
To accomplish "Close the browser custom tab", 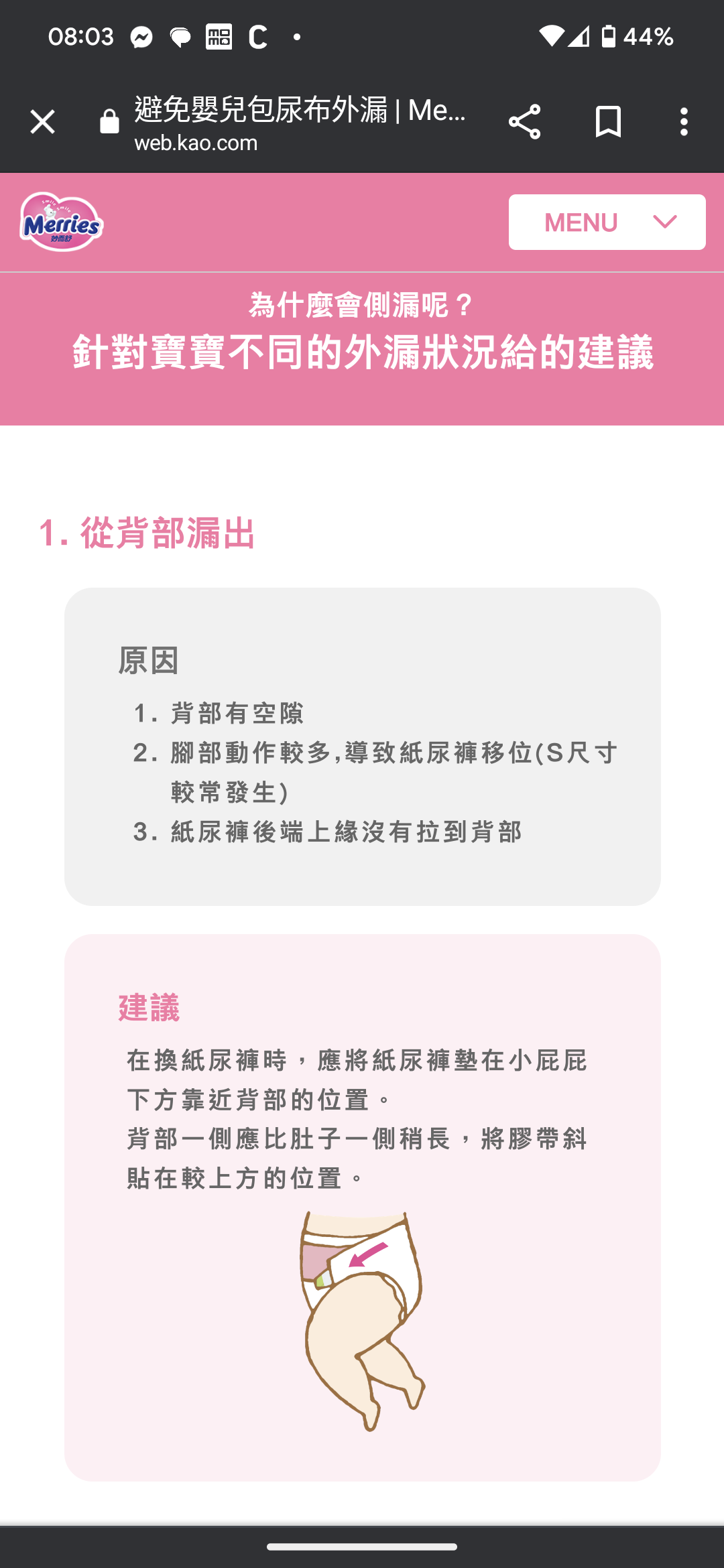I will coord(42,122).
